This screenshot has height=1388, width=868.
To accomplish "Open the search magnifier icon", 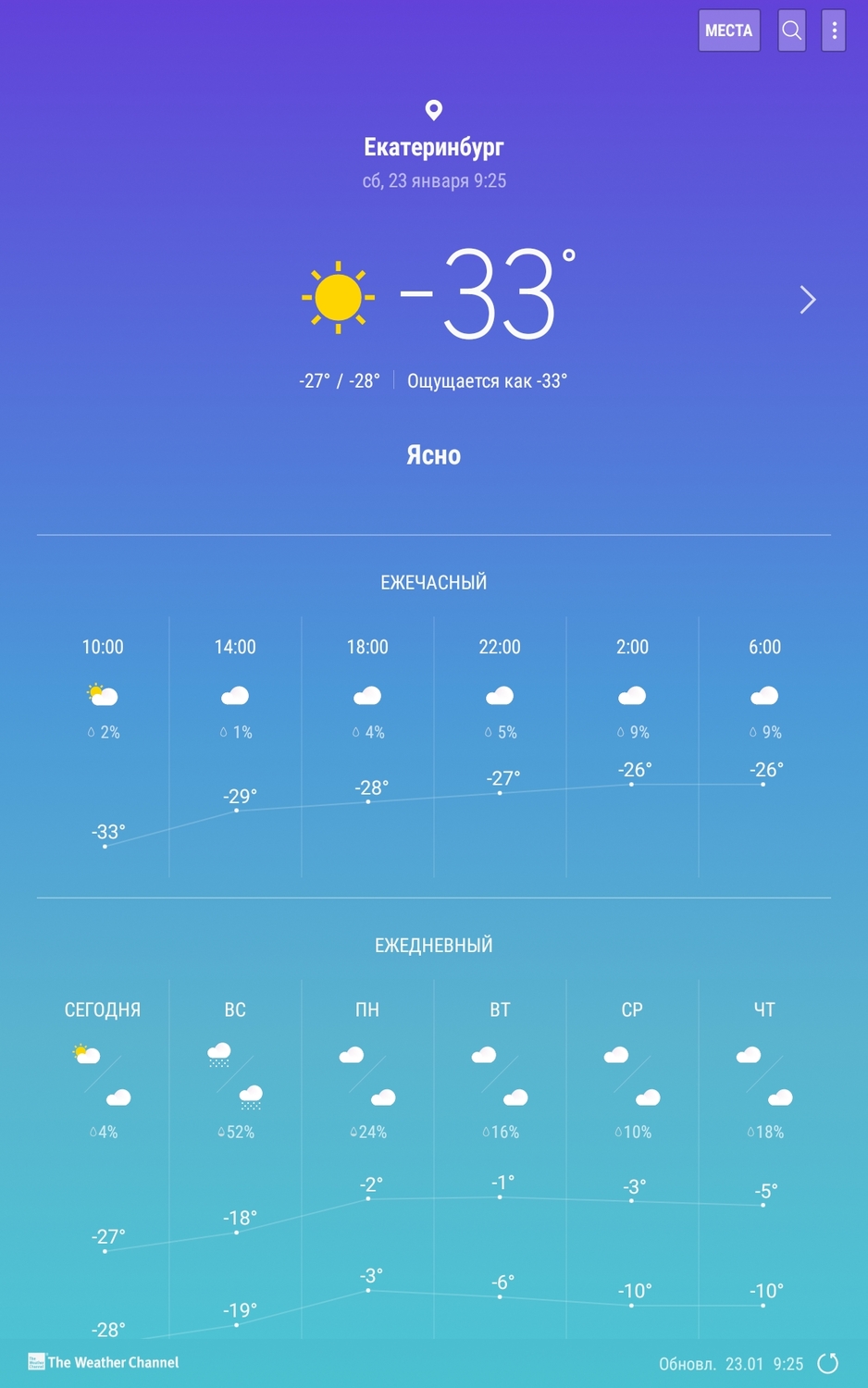I will (791, 31).
